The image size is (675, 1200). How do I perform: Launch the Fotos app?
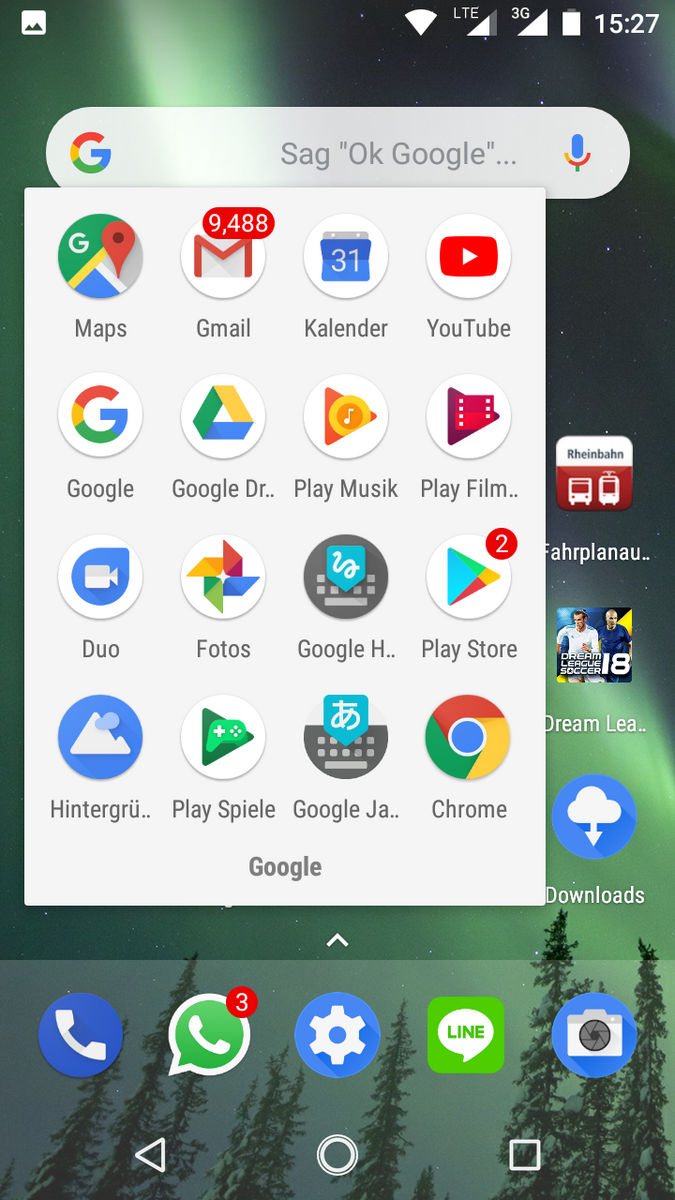pos(223,577)
